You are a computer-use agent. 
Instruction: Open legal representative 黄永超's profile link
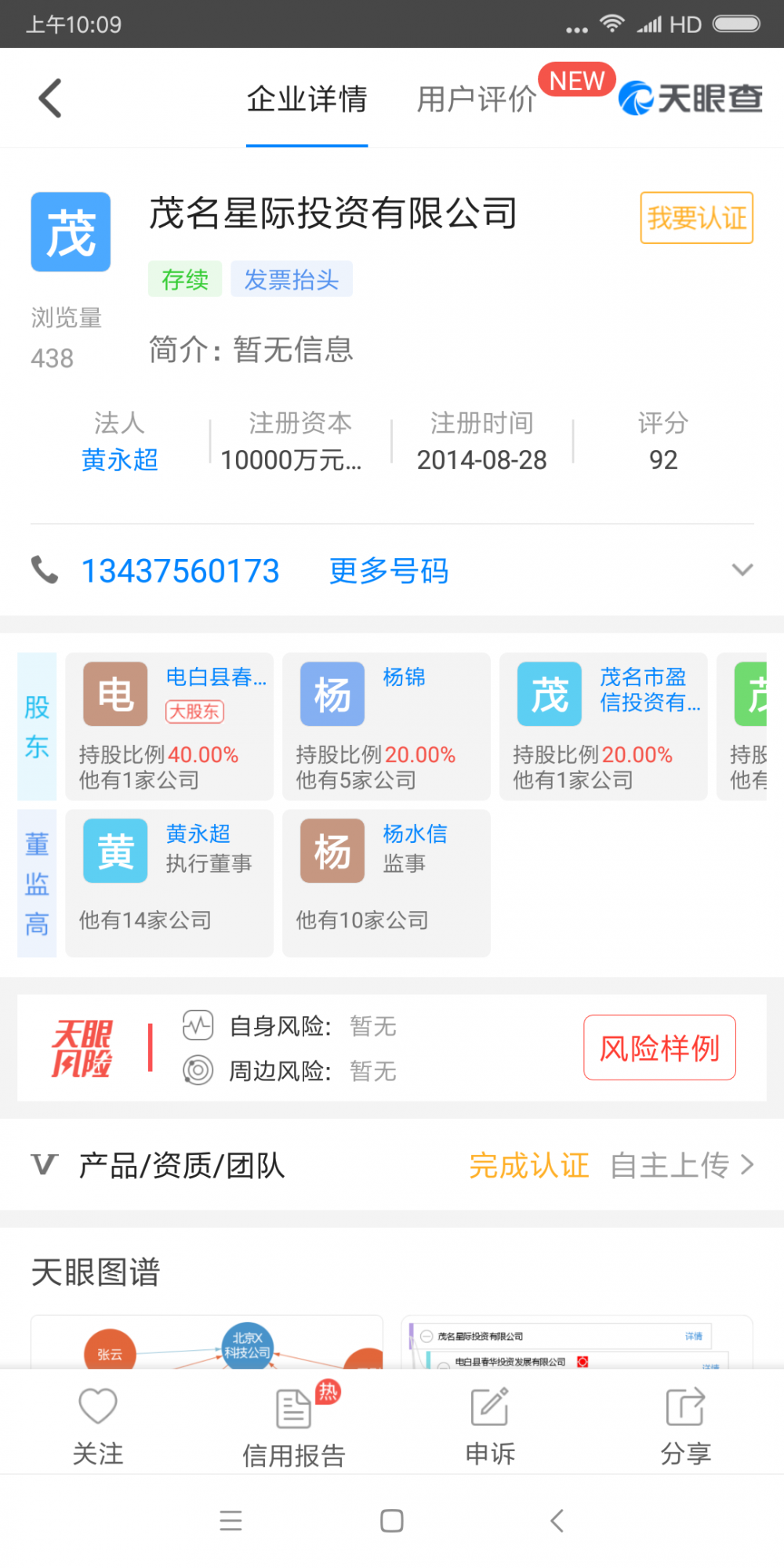click(120, 459)
